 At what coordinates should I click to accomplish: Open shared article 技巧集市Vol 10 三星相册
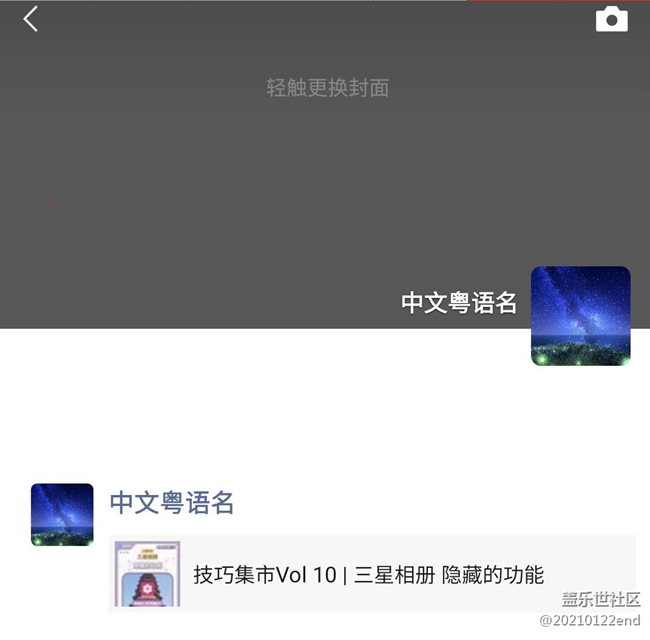click(x=370, y=575)
